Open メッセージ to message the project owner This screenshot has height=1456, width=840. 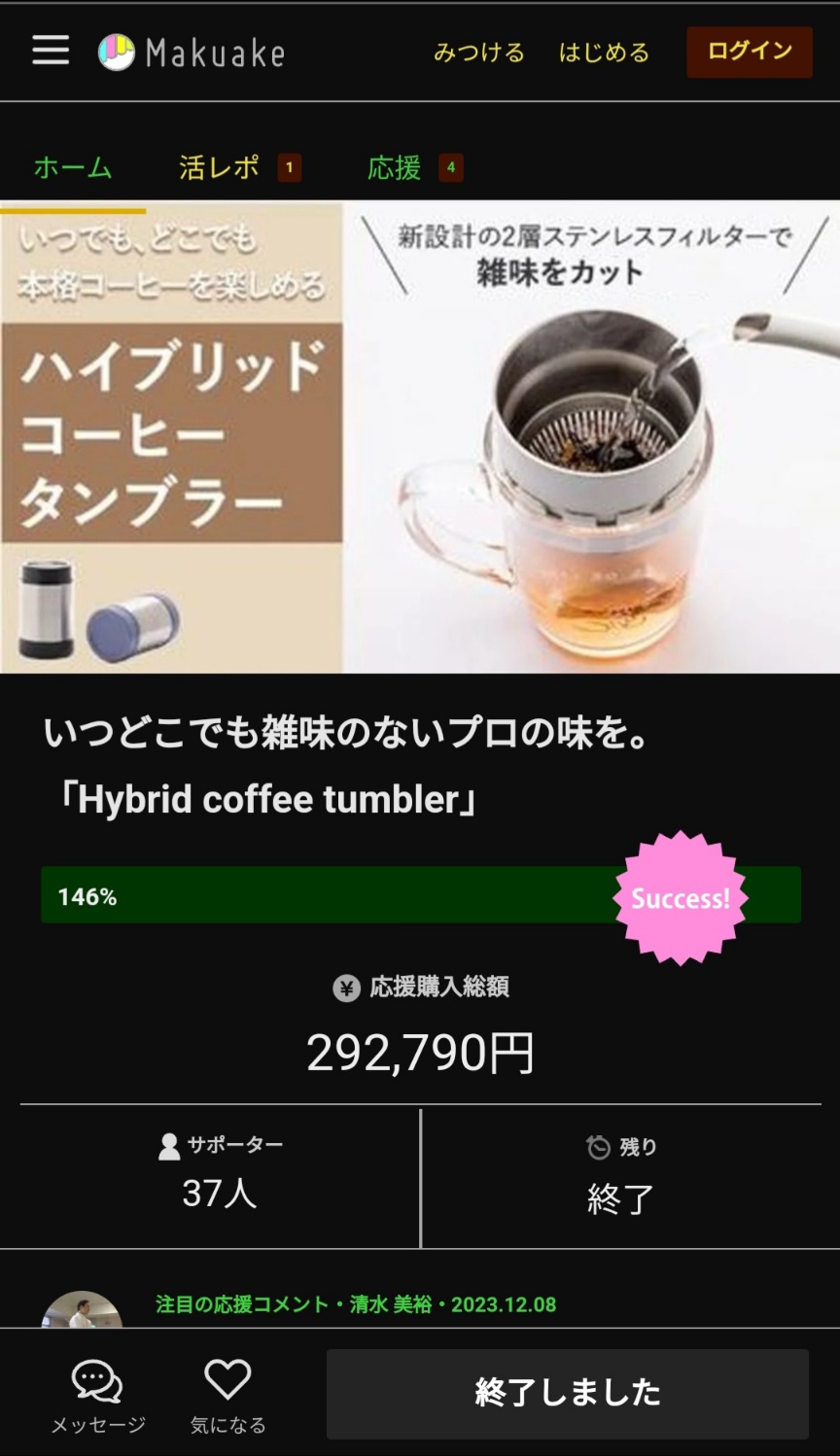97,1396
